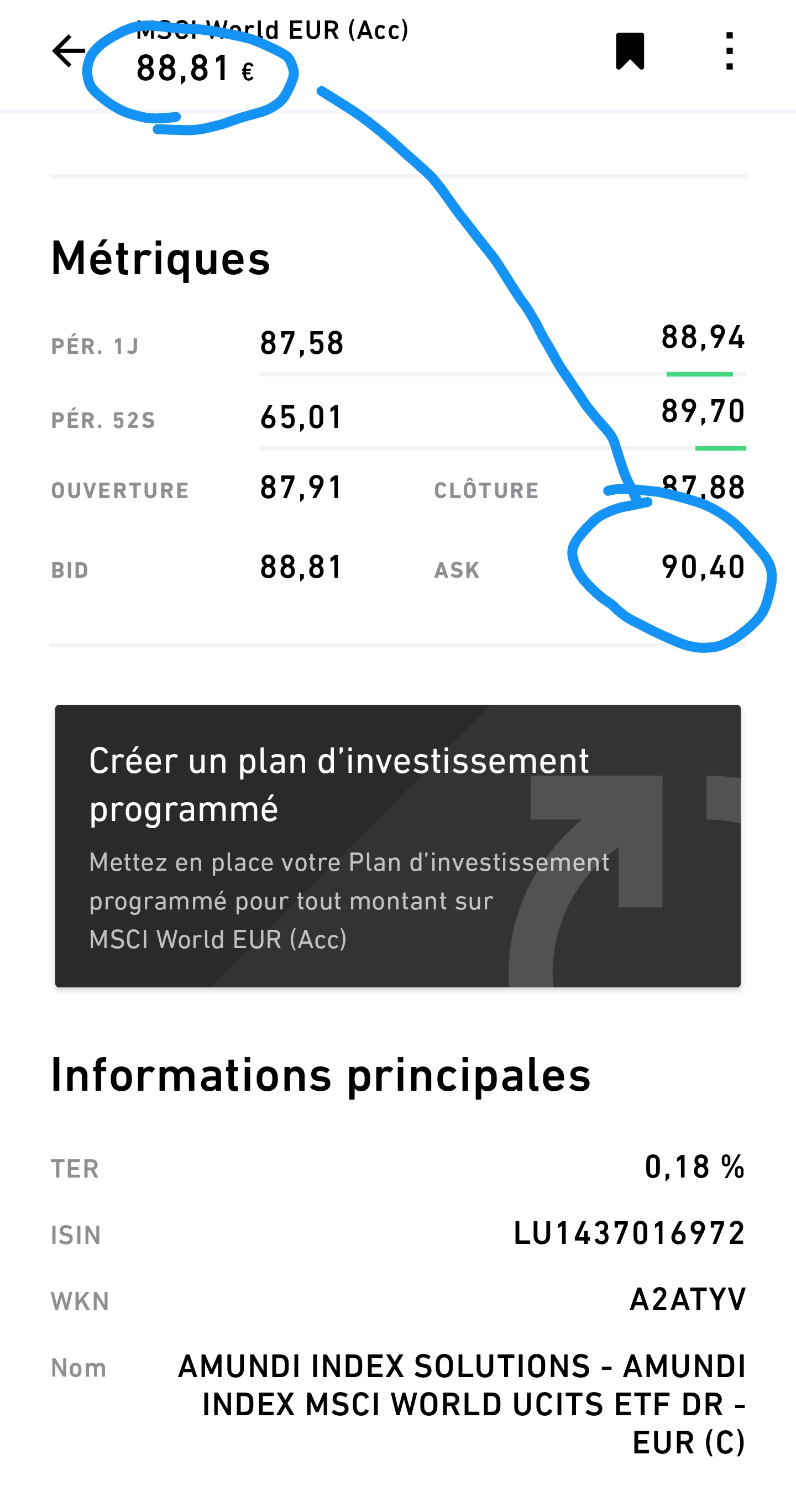Toggle the bookmark for this ETF
Screen dimensions: 796x1512
pos(630,51)
